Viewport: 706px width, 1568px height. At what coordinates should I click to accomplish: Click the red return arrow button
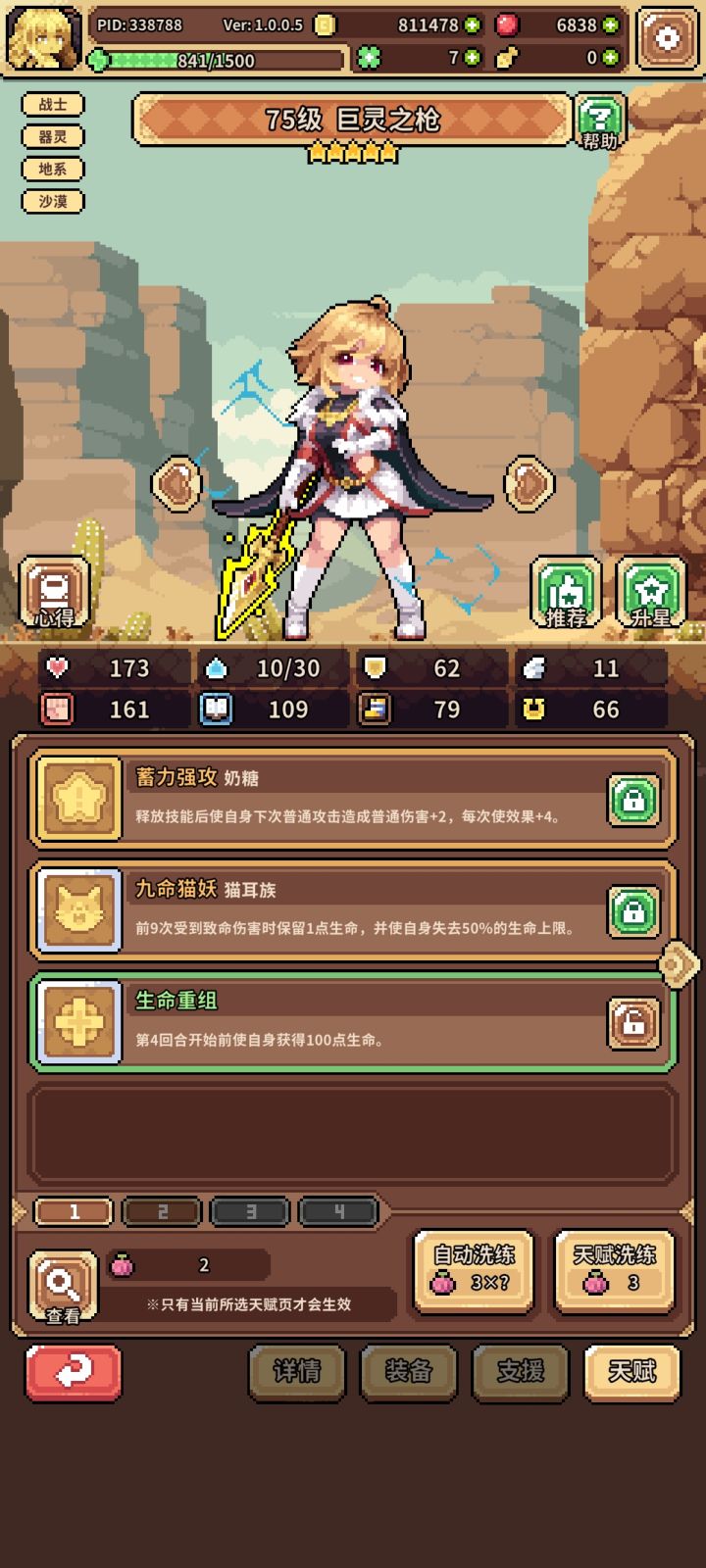click(71, 1374)
